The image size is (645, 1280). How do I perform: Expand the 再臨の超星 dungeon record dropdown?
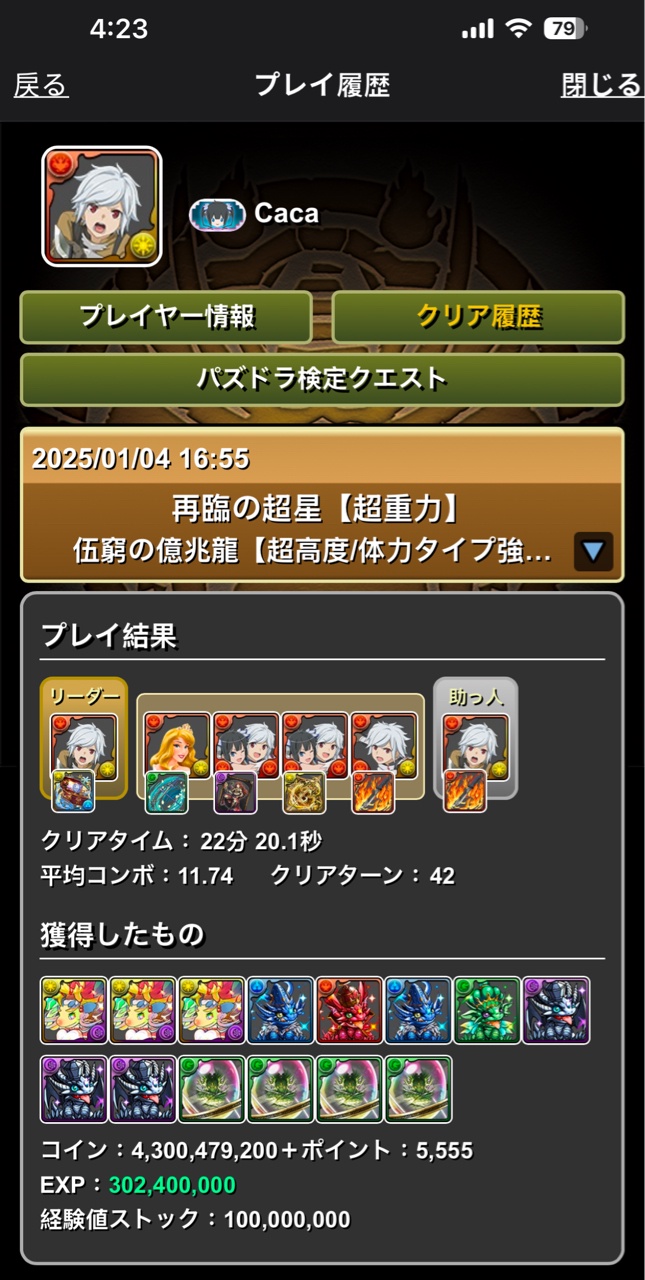pyautogui.click(x=593, y=550)
